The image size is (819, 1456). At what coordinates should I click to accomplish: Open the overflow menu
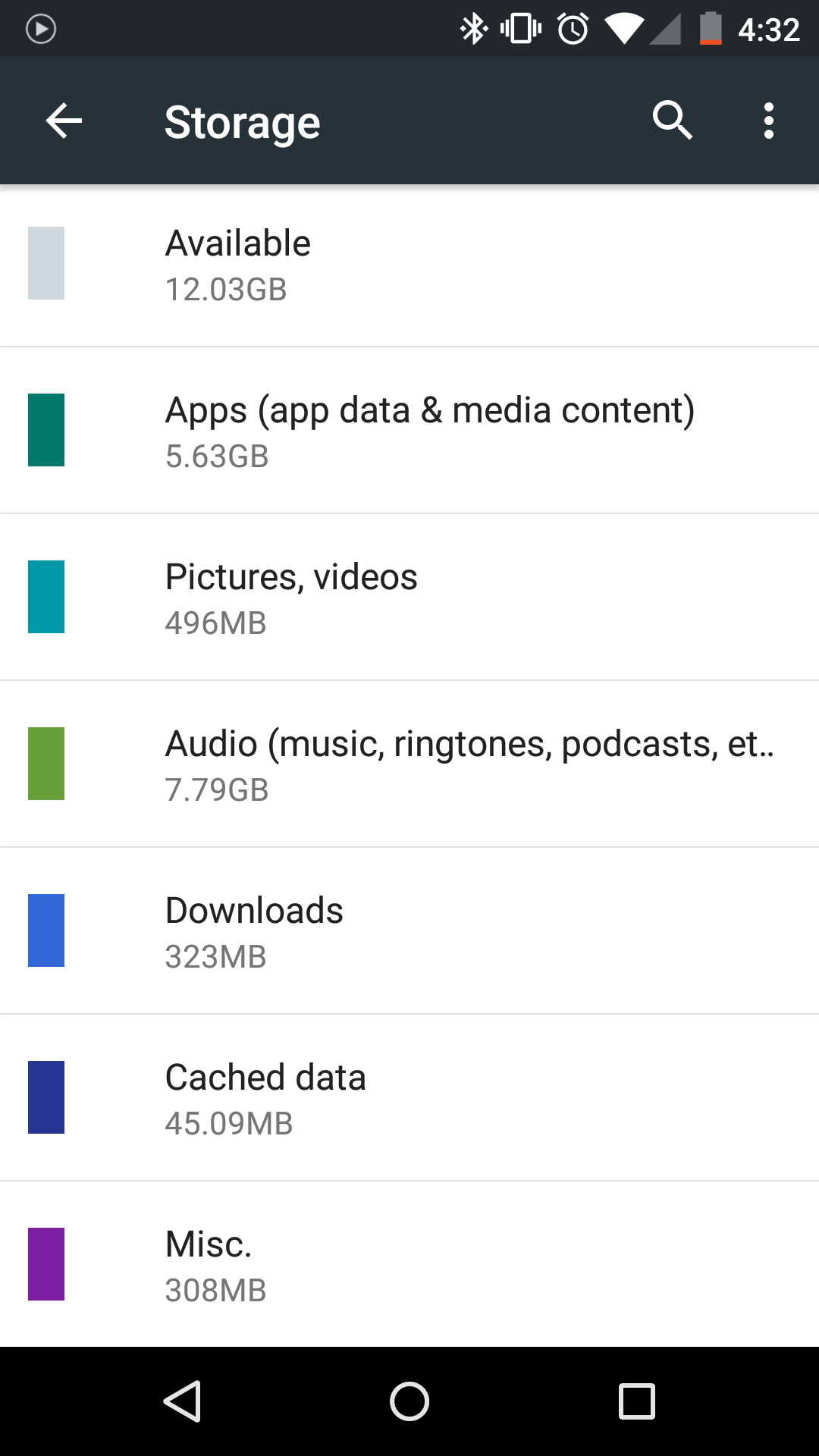(769, 121)
